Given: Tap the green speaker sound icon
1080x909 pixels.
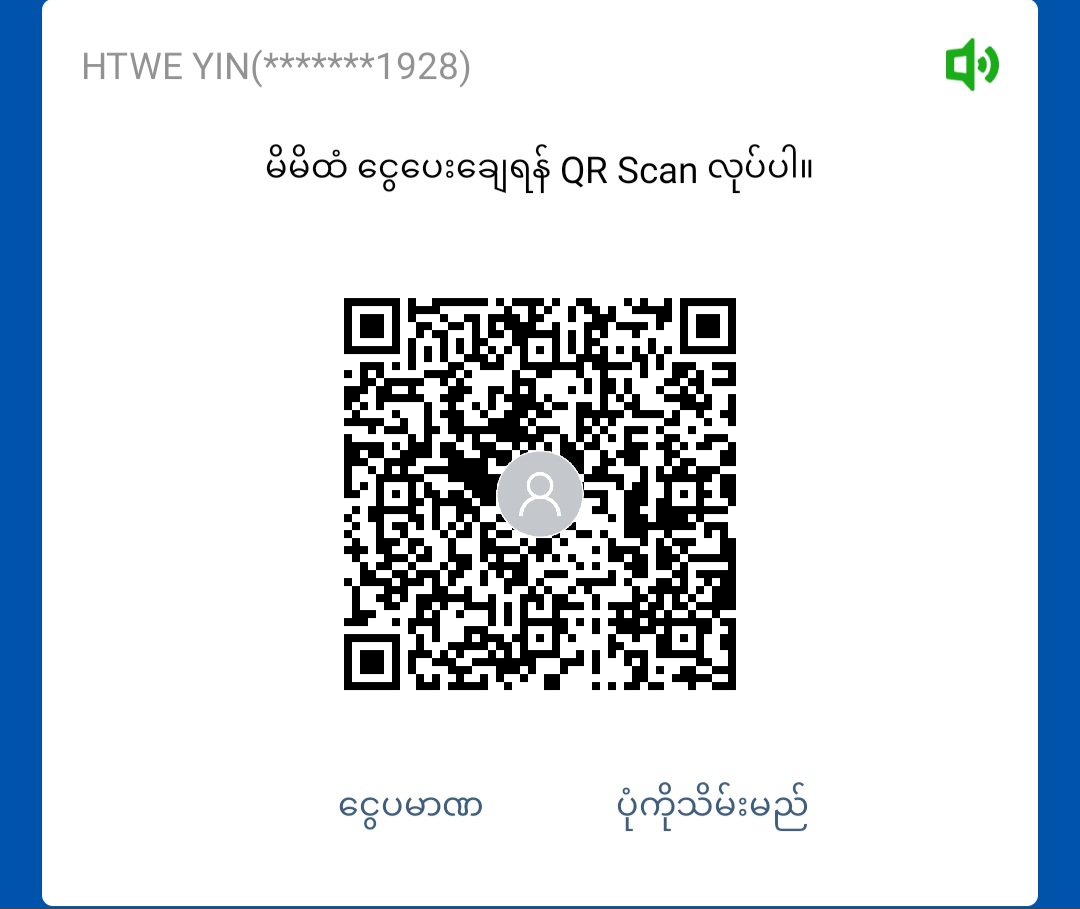Looking at the screenshot, I should [x=971, y=65].
